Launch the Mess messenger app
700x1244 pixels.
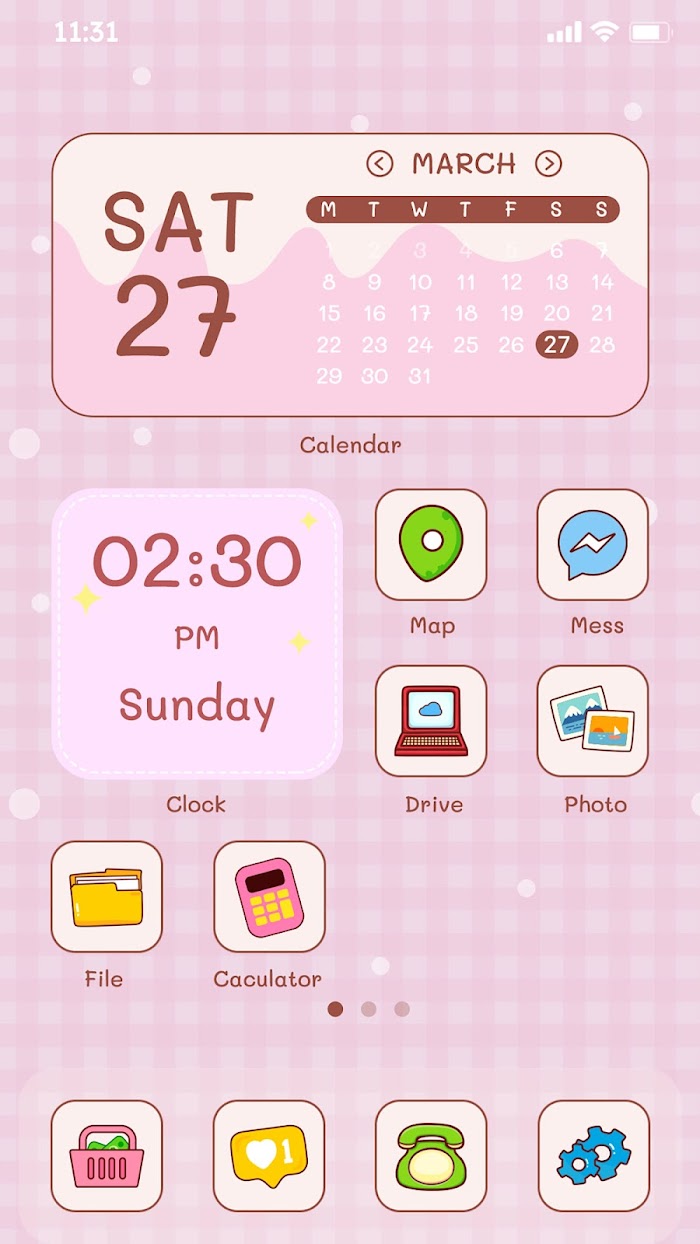(x=593, y=545)
